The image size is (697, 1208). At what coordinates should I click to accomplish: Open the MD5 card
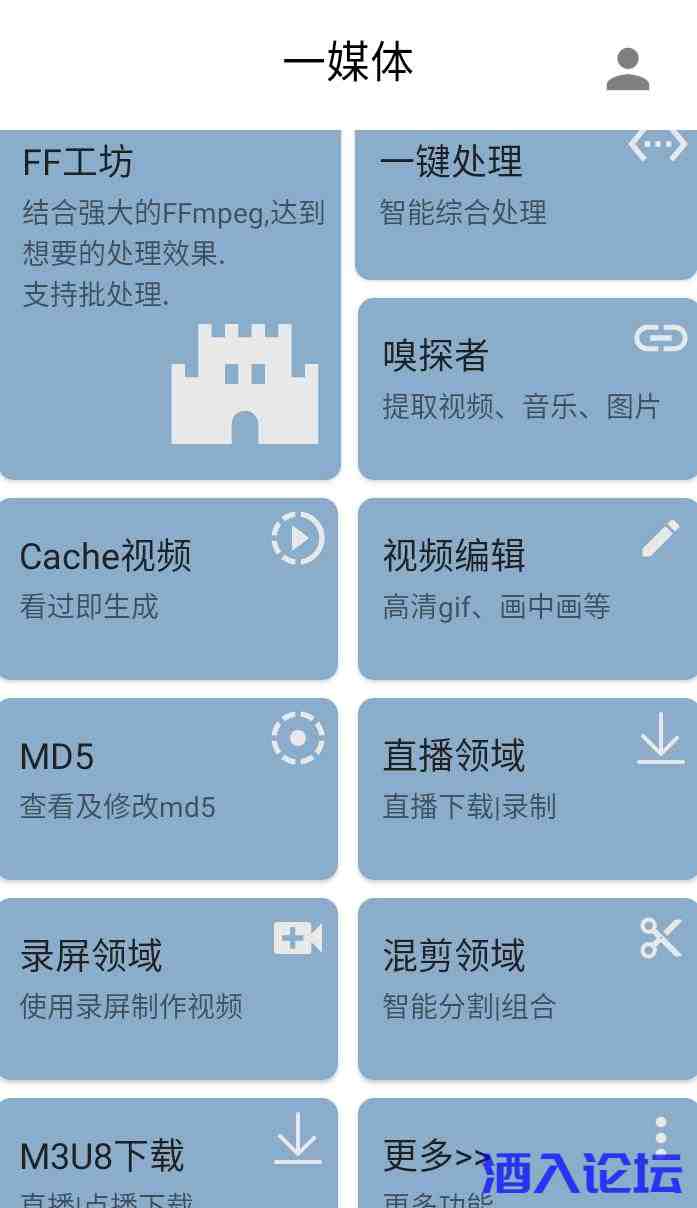(168, 788)
